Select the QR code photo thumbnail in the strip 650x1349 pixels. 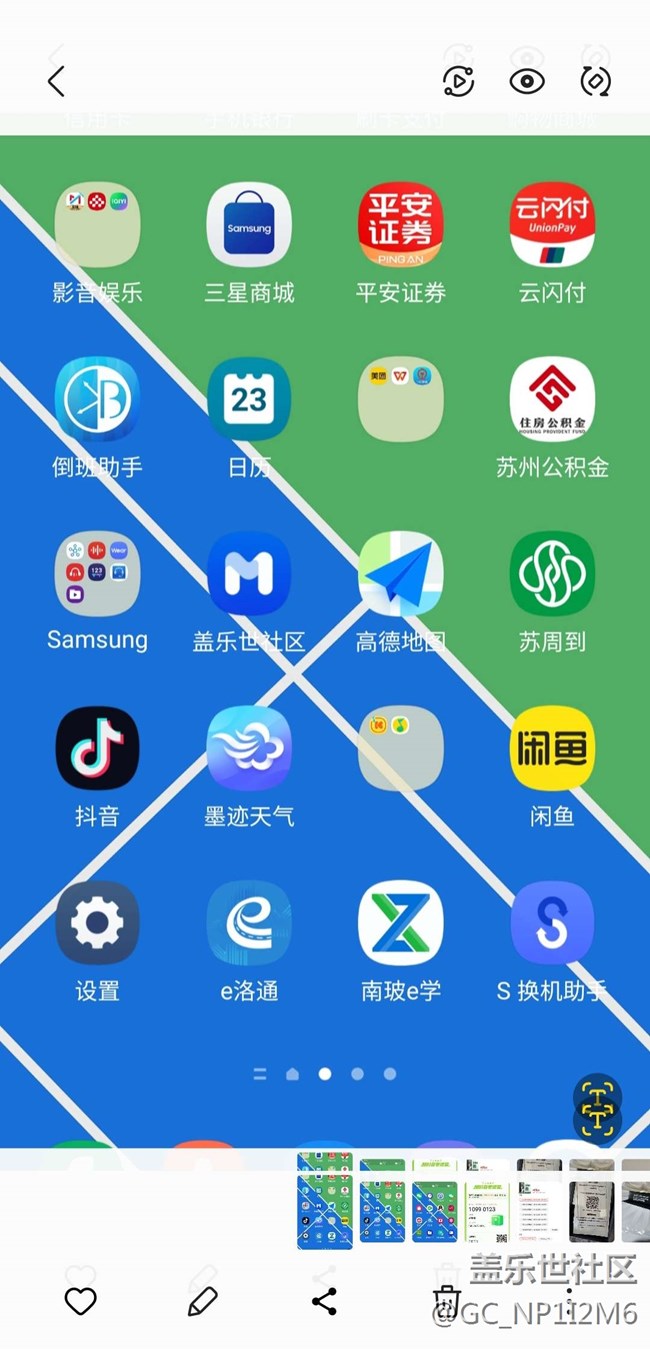(x=593, y=1211)
